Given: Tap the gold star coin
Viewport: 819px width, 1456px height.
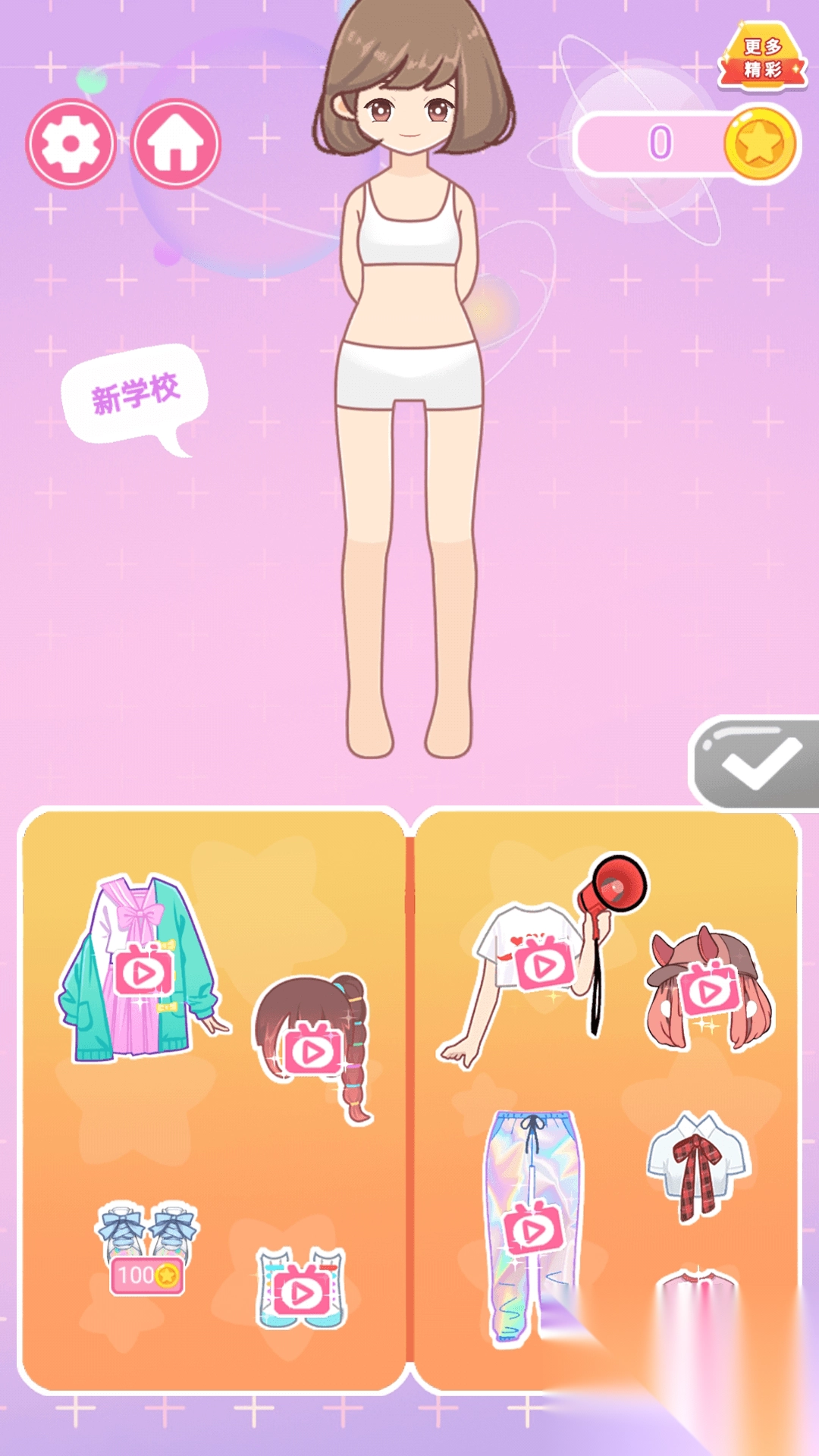Looking at the screenshot, I should [x=761, y=143].
